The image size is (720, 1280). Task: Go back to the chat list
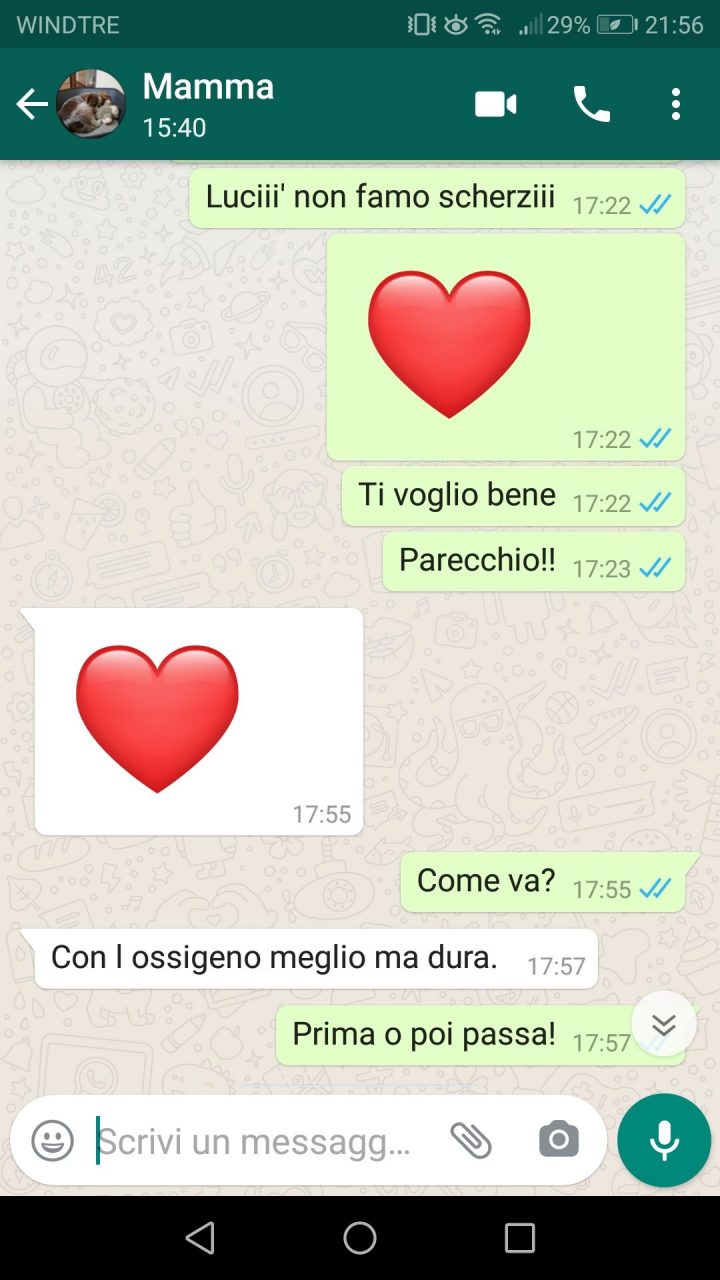point(32,104)
